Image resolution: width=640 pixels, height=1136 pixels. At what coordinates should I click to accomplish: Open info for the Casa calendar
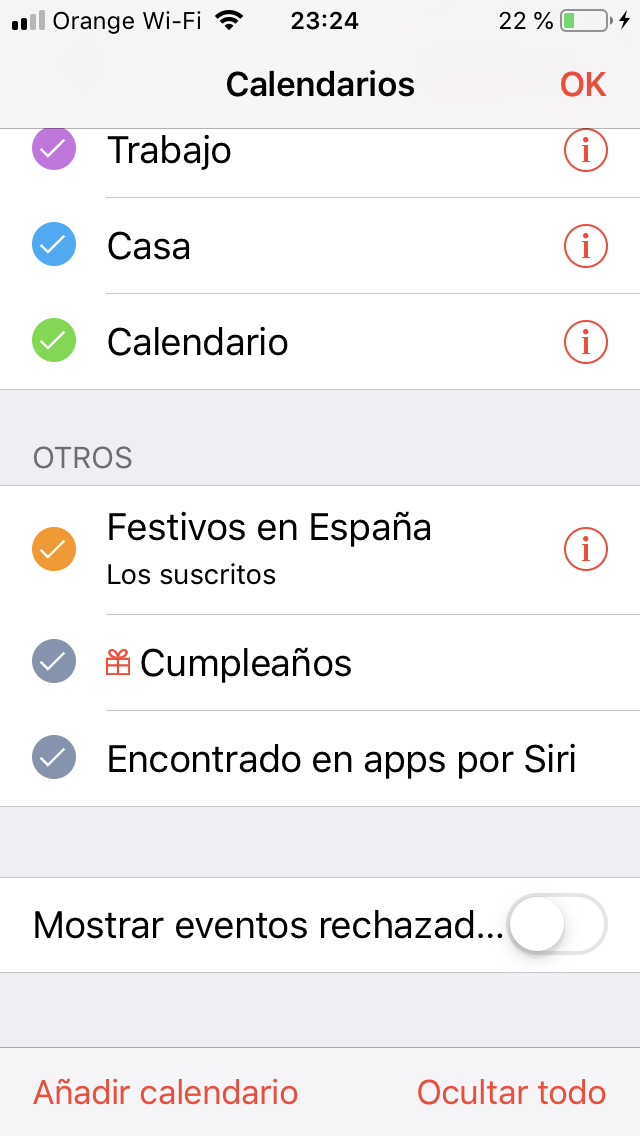[585, 246]
